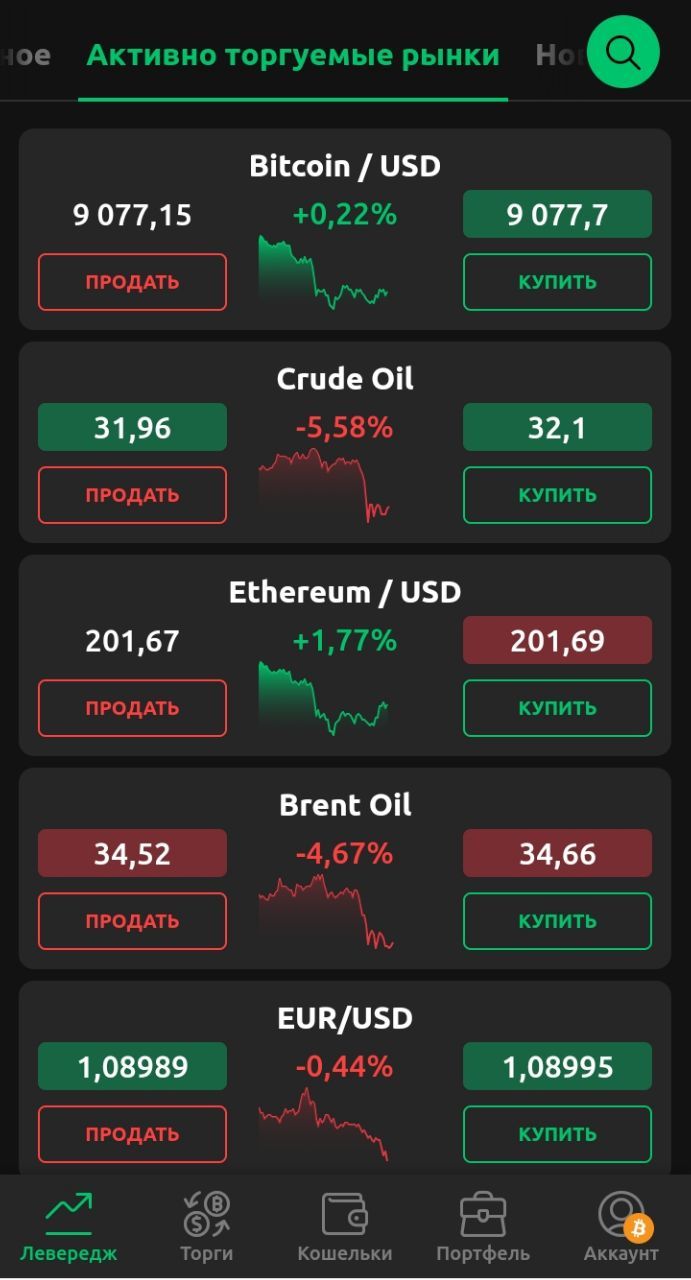This screenshot has height=1280, width=691.
Task: Open the green search button
Action: [x=623, y=52]
